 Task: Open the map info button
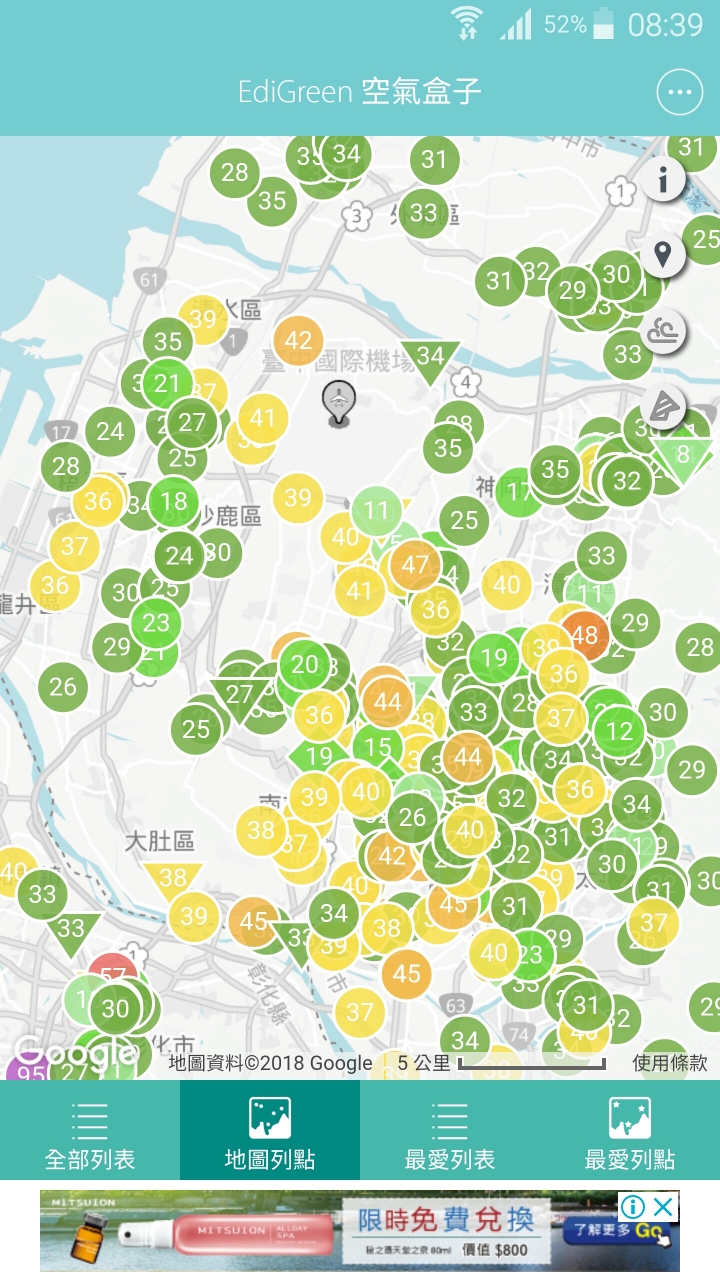[662, 180]
